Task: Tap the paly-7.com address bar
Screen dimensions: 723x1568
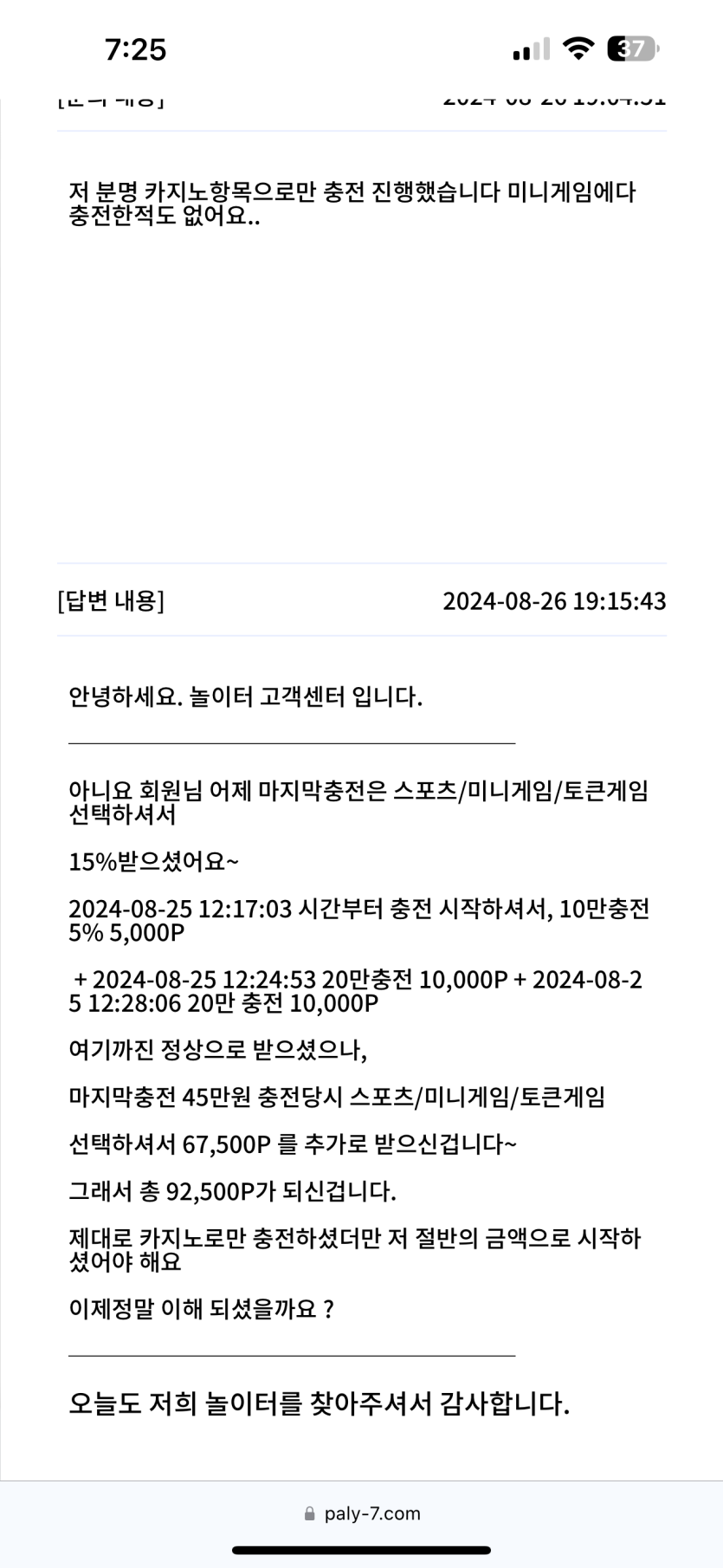Action: click(362, 1513)
